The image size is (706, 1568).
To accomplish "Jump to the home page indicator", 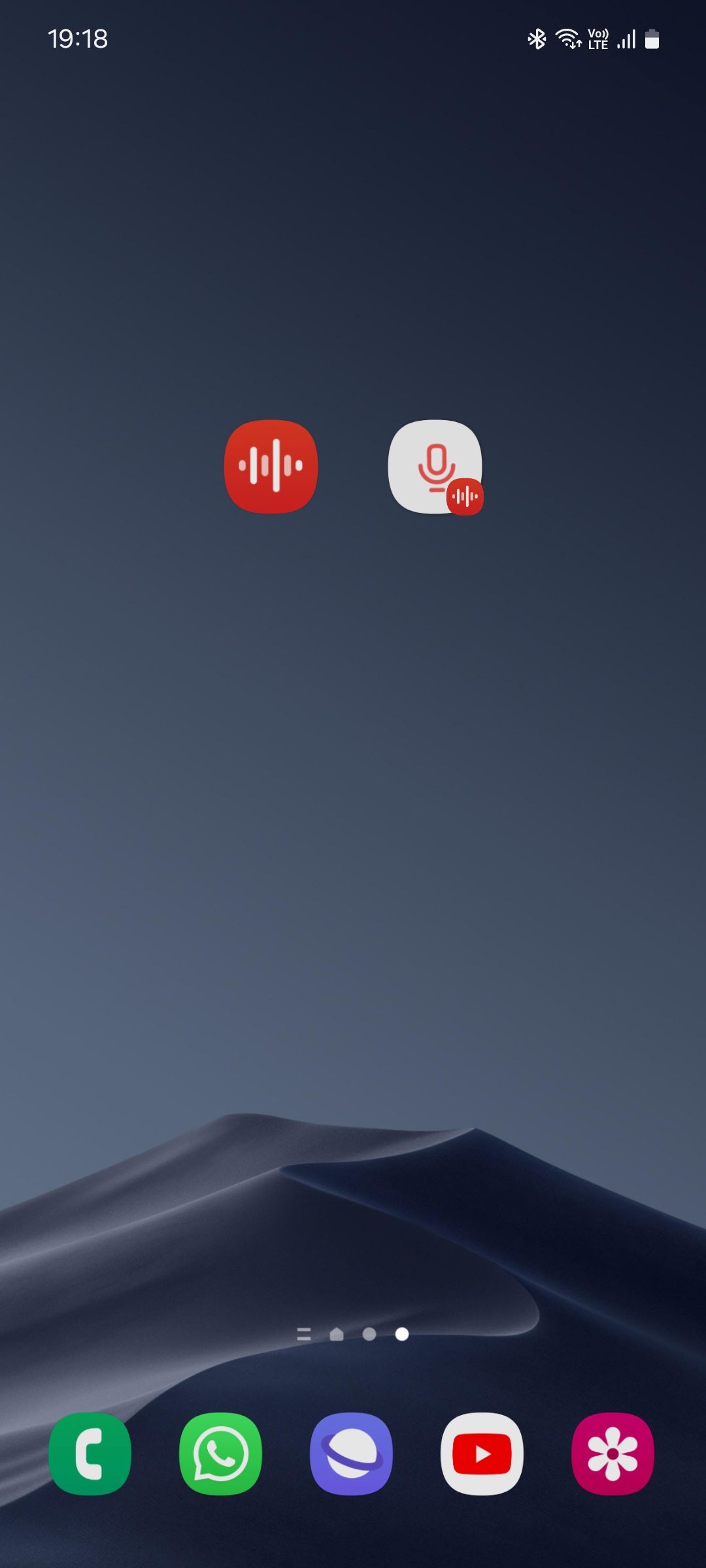I will click(x=337, y=1334).
